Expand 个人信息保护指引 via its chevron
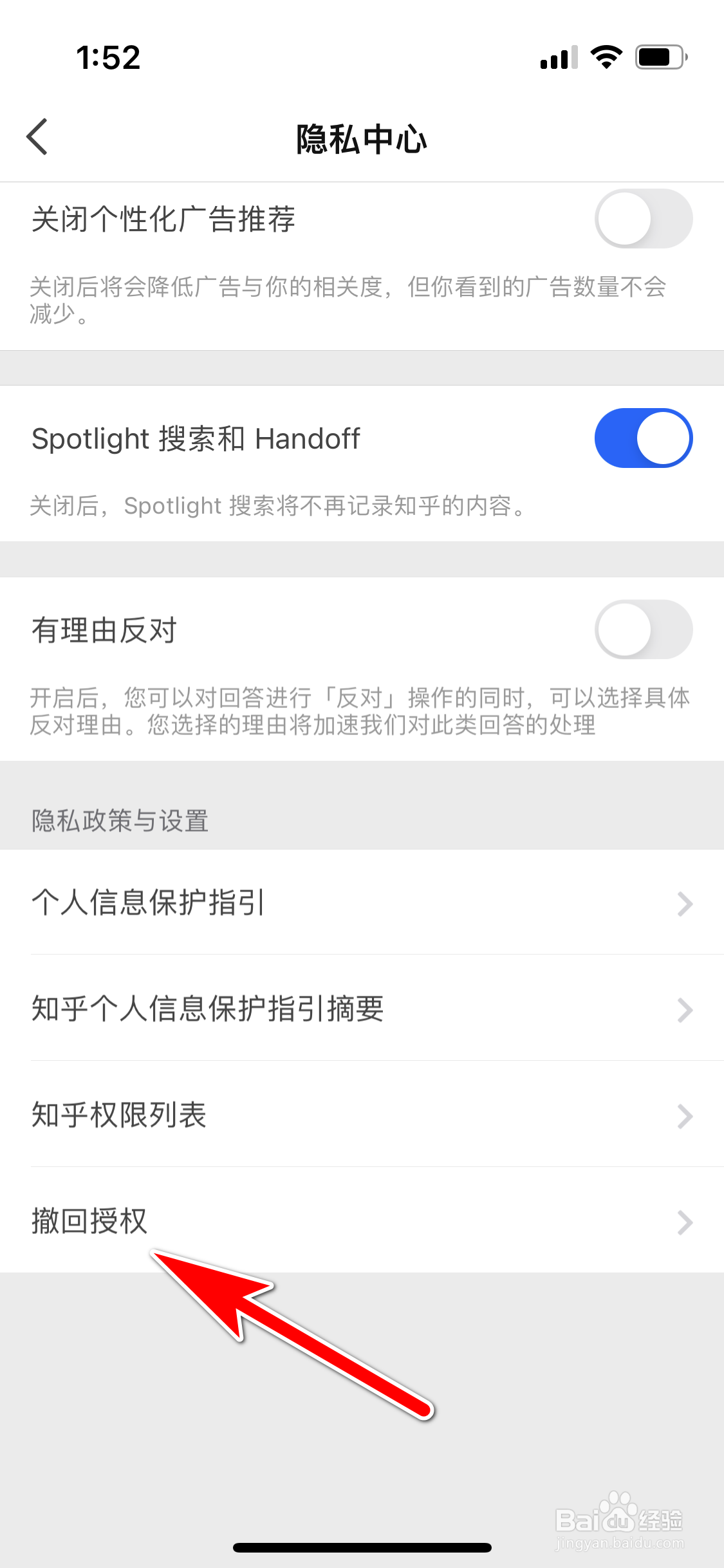 (x=685, y=904)
